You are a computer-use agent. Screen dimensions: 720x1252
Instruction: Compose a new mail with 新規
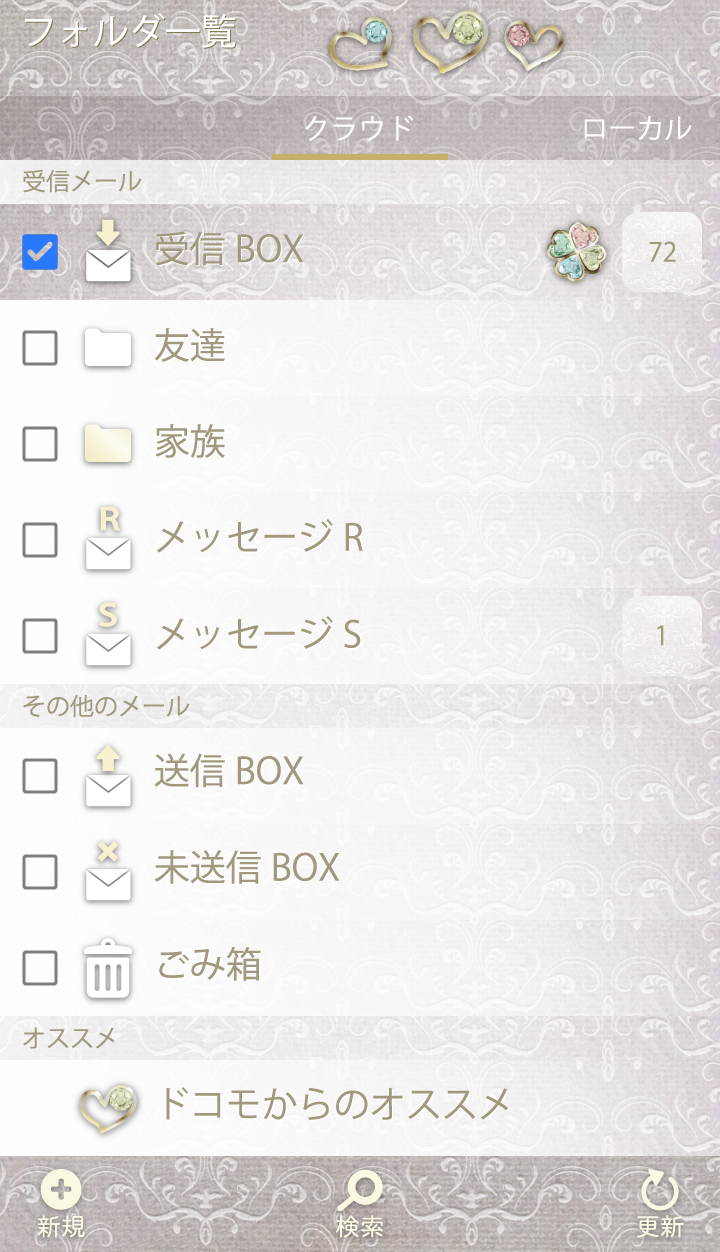[61, 1205]
